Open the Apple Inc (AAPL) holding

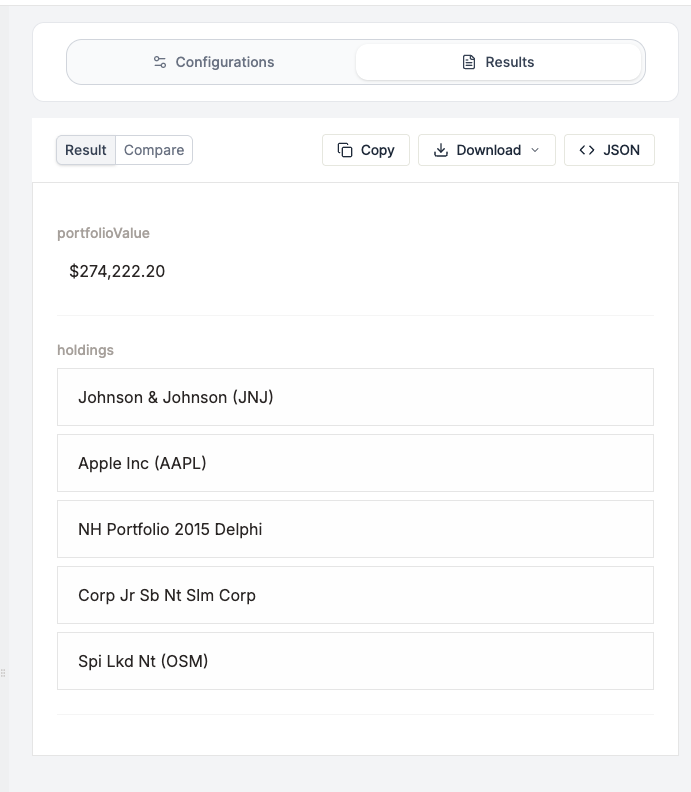pyautogui.click(x=355, y=463)
